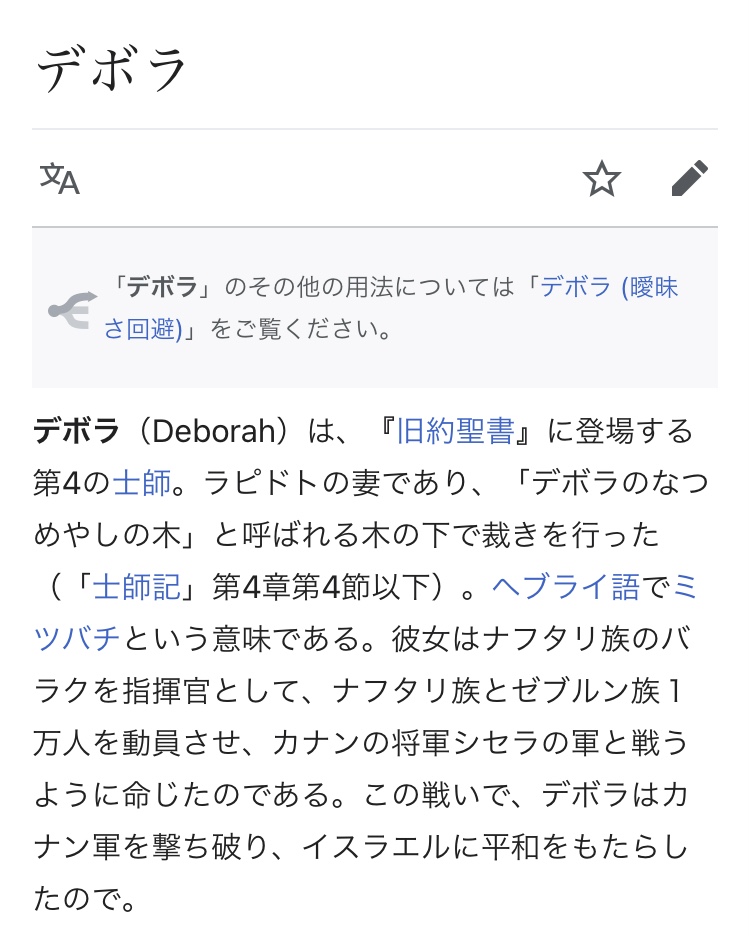The image size is (750, 936).
Task: Open the 士師記 link
Action: (x=137, y=588)
